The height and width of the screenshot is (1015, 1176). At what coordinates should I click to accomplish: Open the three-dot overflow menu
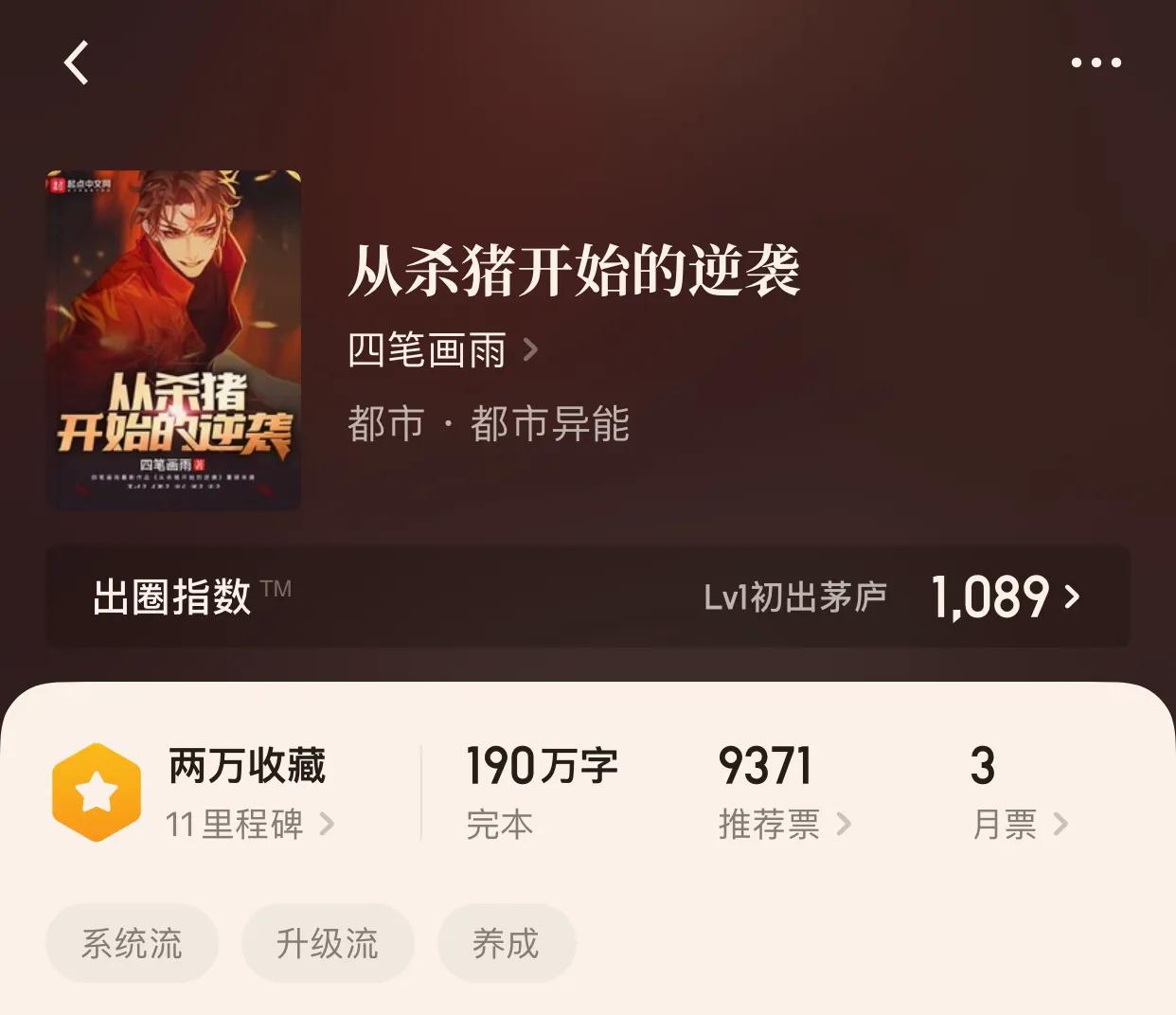[1096, 62]
